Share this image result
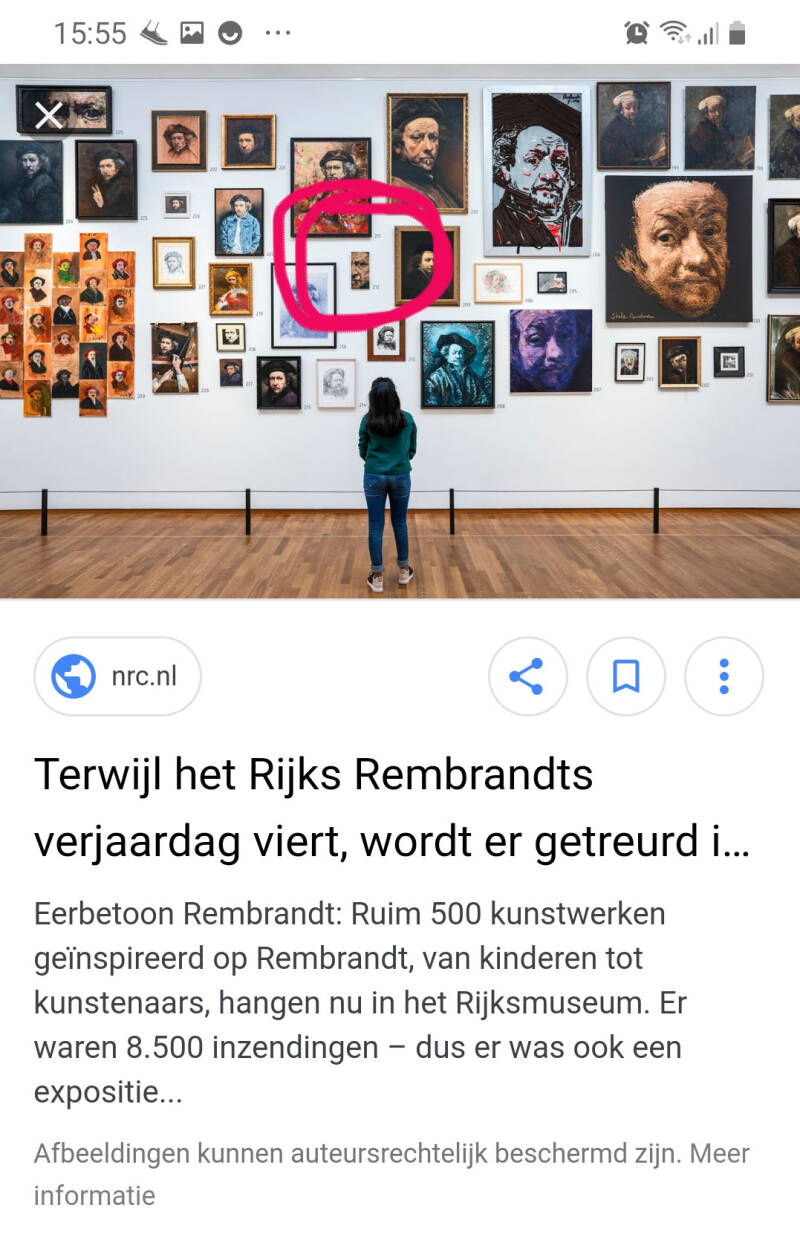Screen dimensions: 800x1234 [527, 677]
